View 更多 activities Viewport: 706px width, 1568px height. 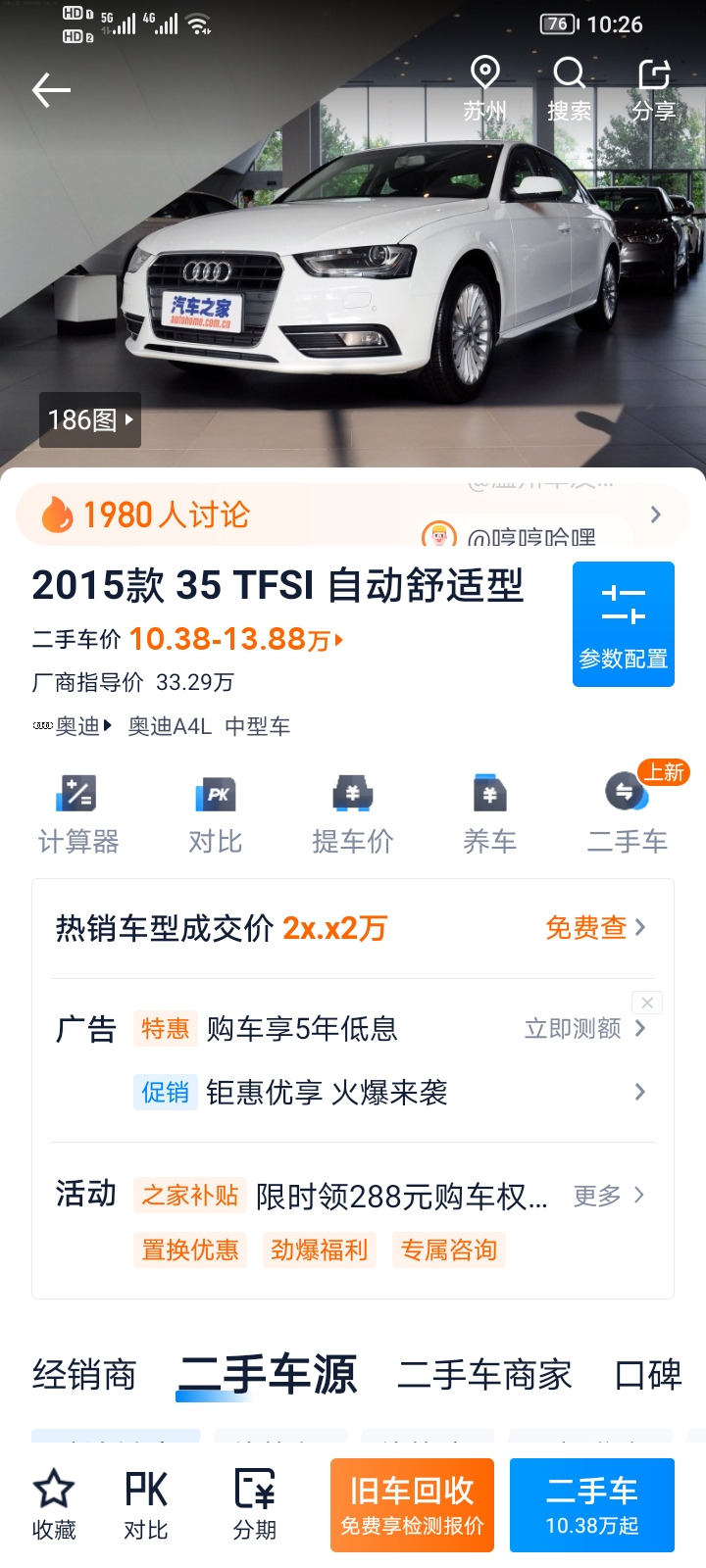(x=608, y=1196)
